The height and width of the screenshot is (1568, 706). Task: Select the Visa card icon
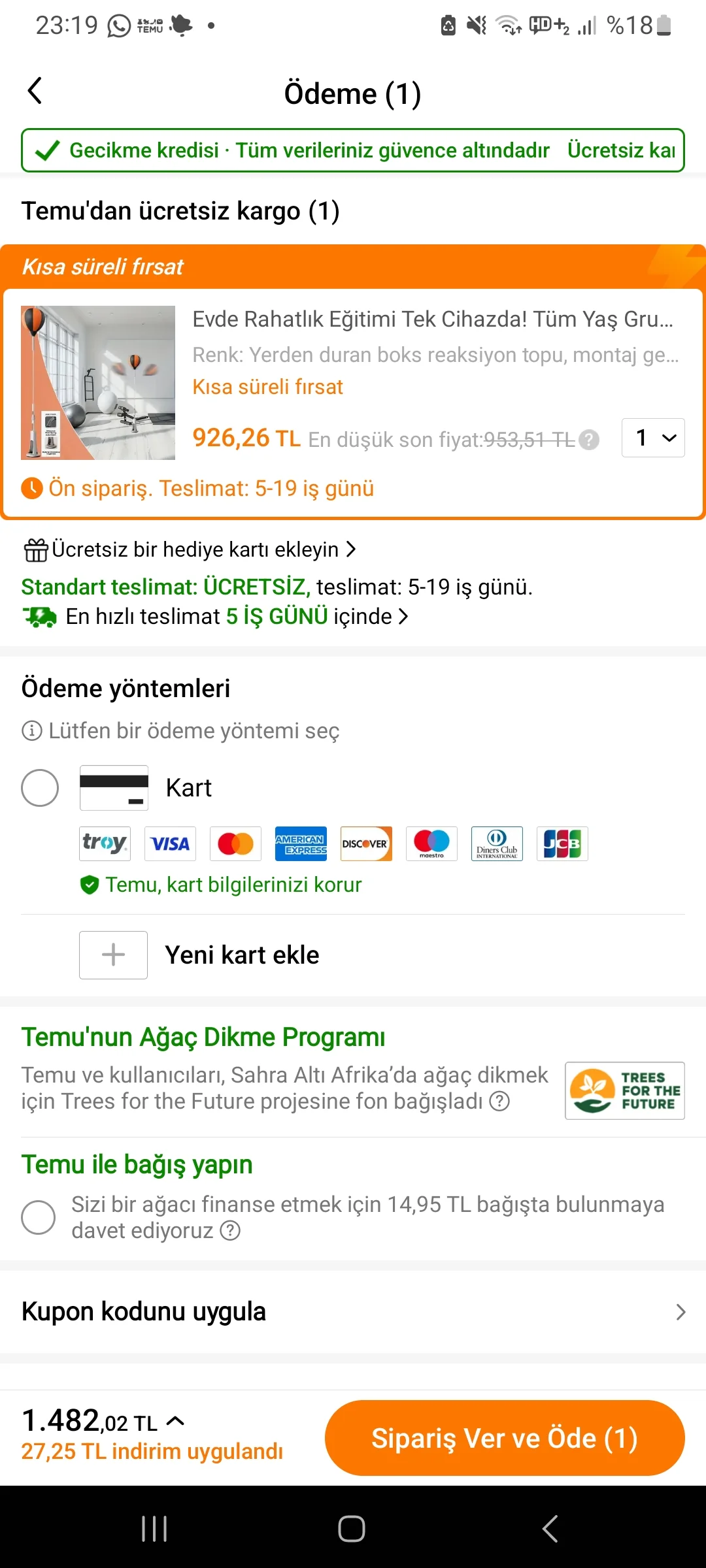coord(170,843)
